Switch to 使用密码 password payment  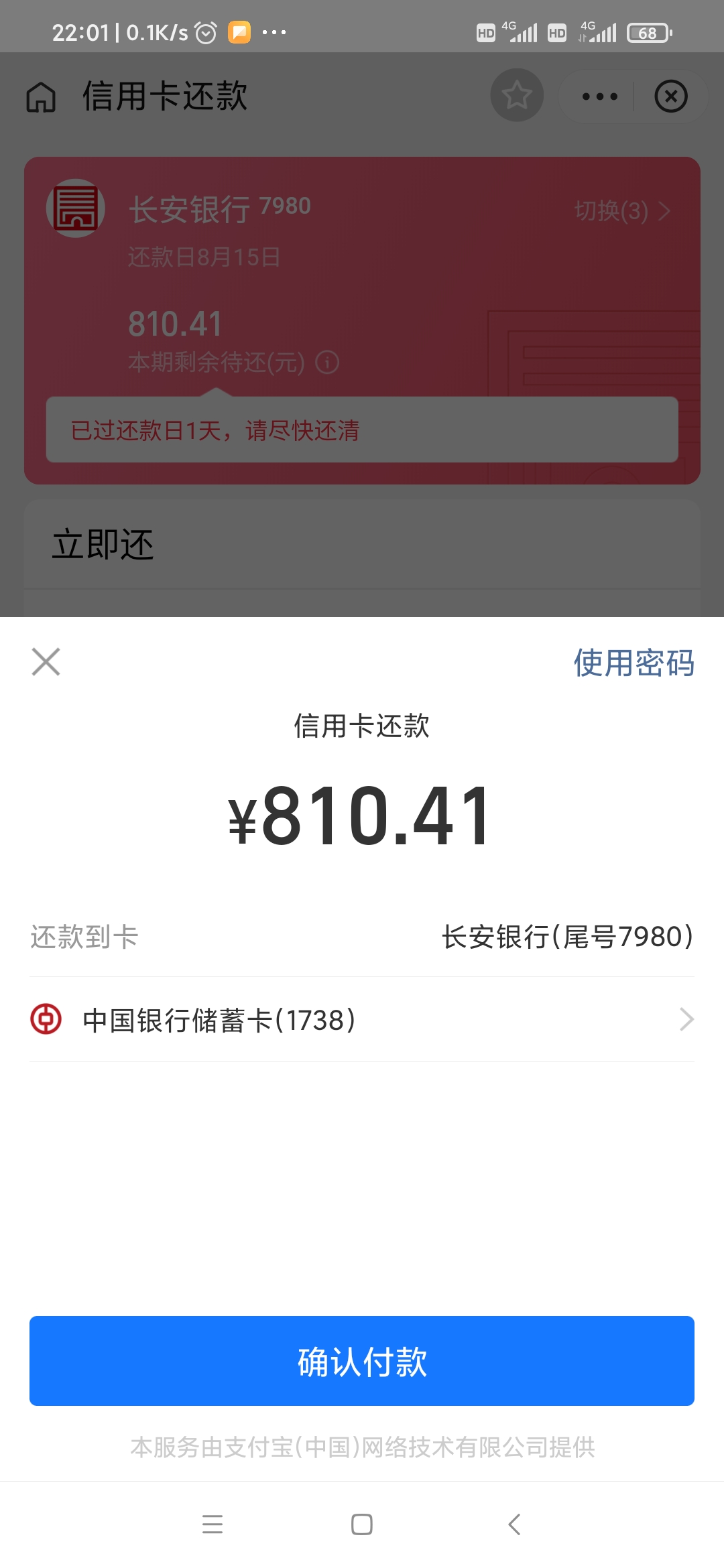633,663
